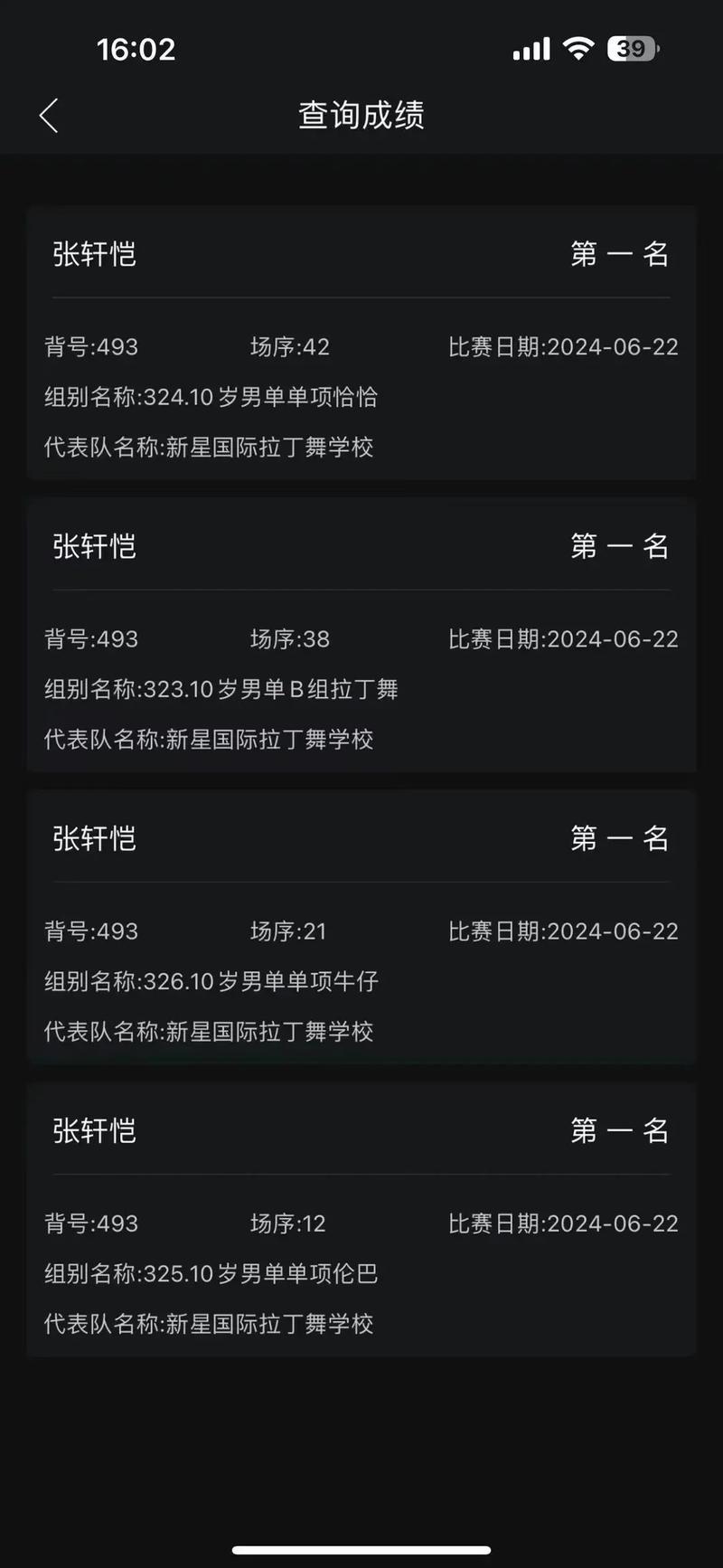Tap 场序:42 on the Cha-cha card
The width and height of the screenshot is (723, 1568).
click(x=288, y=346)
